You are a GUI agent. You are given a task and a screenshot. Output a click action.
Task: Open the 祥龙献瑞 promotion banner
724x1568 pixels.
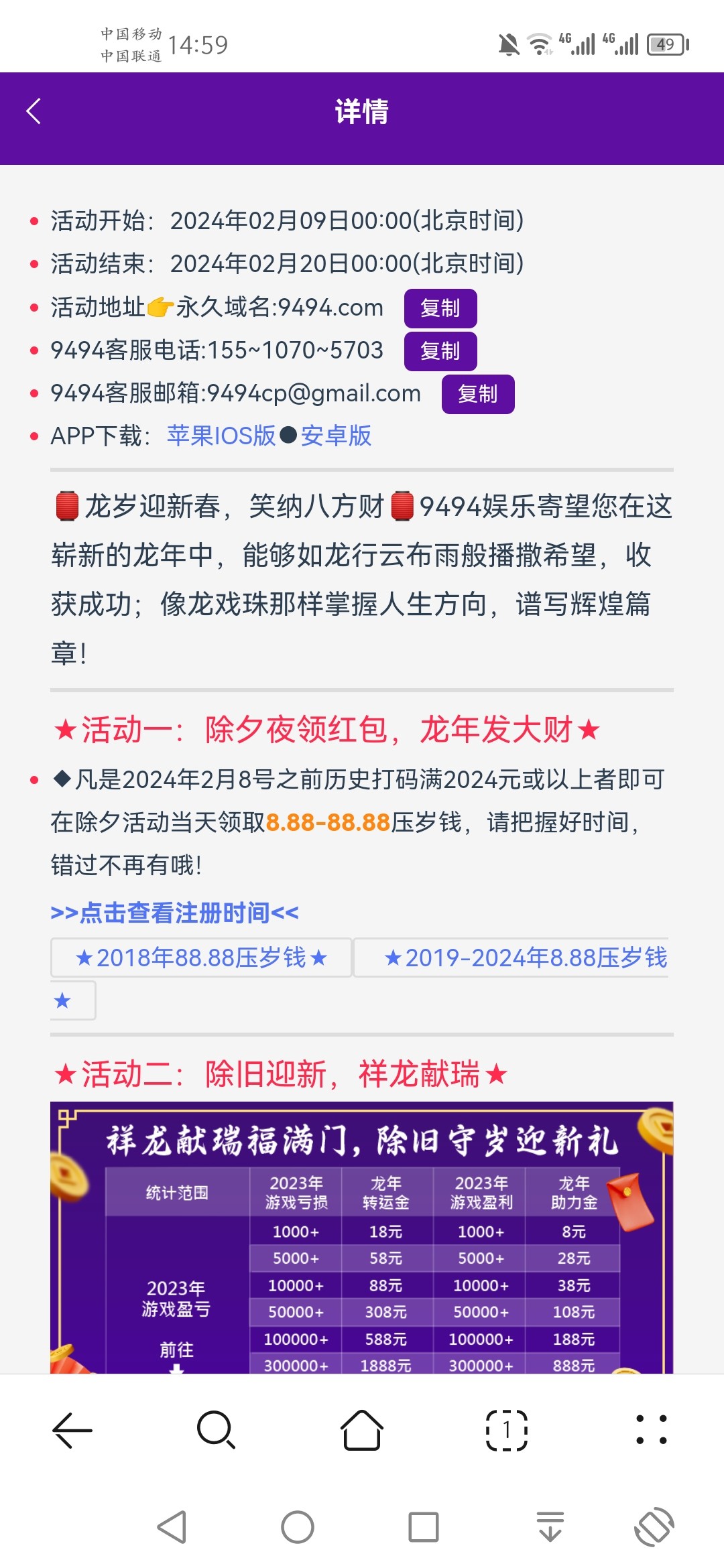(x=362, y=1240)
